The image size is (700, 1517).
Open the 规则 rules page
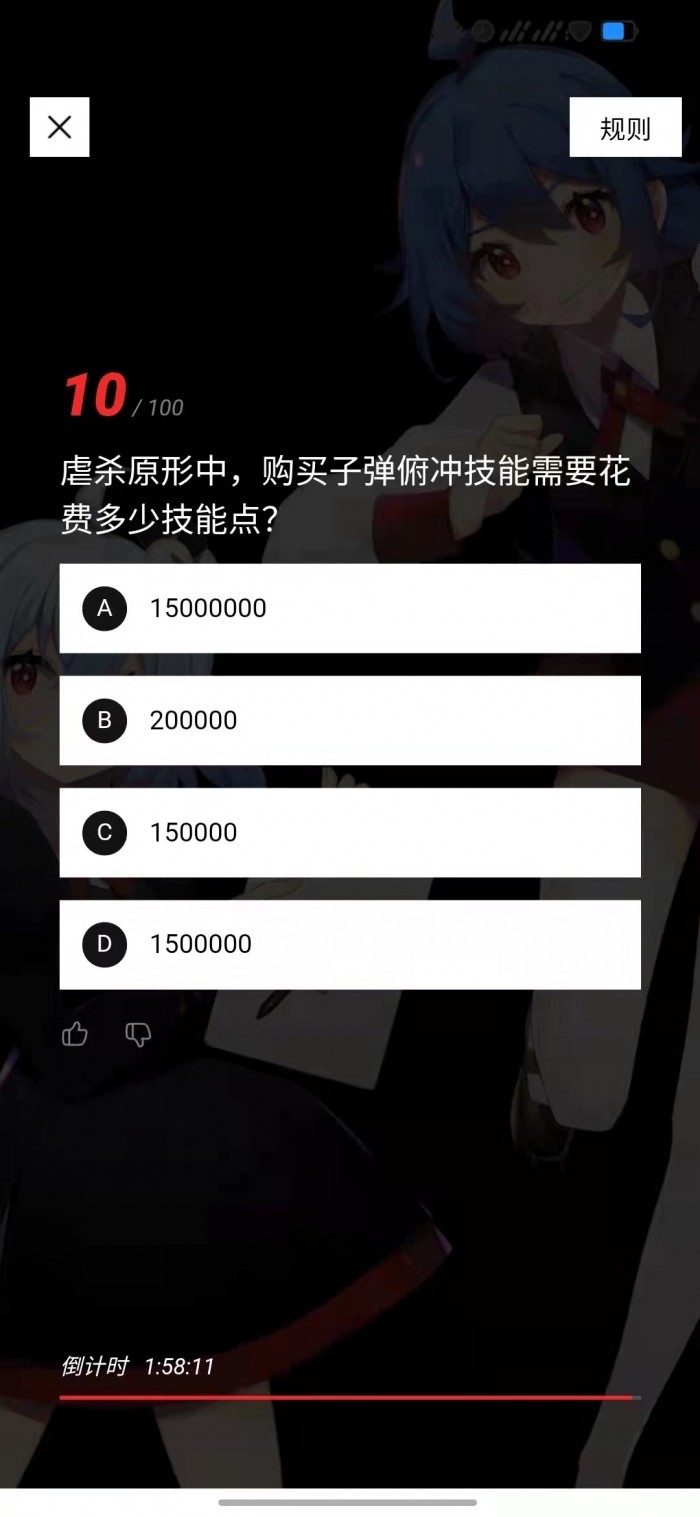[625, 128]
